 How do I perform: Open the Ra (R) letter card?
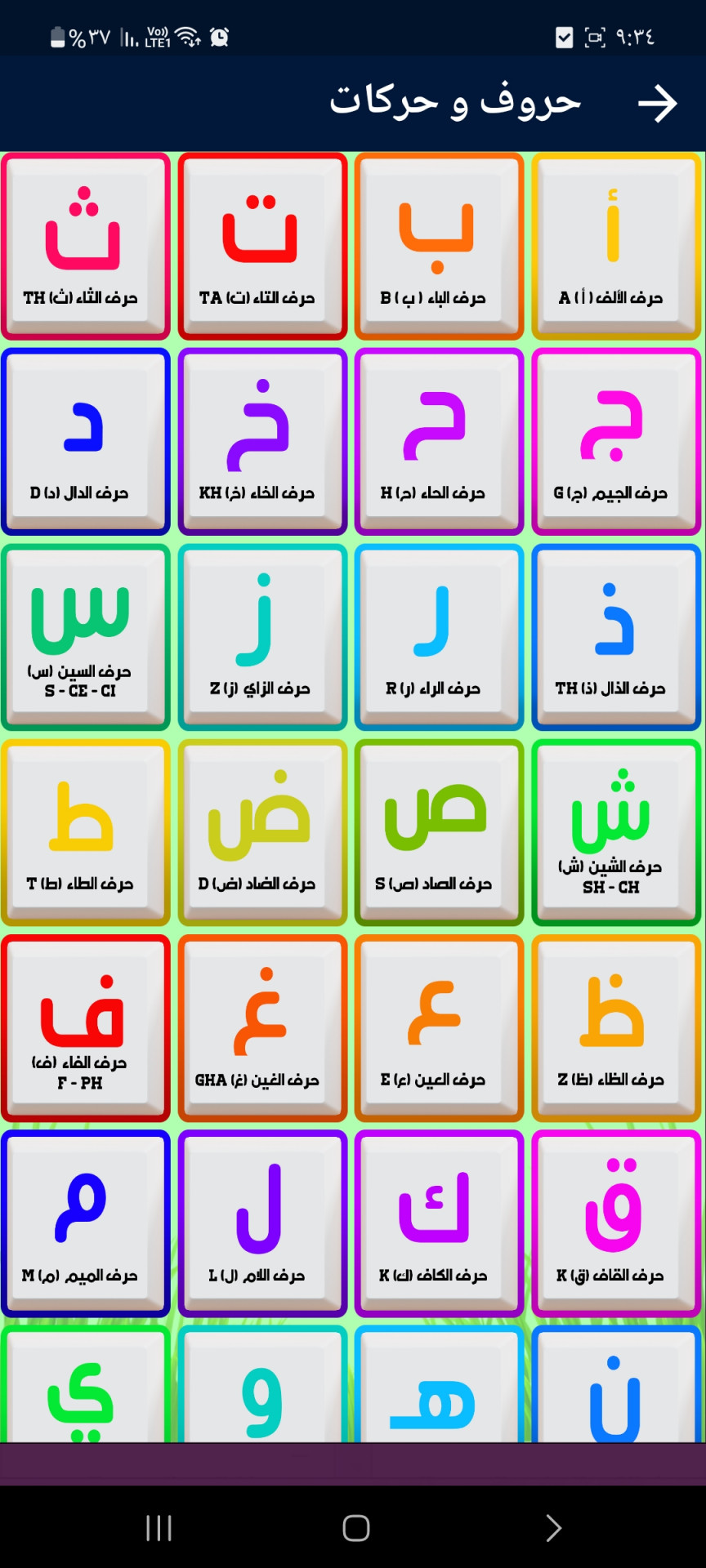(439, 637)
